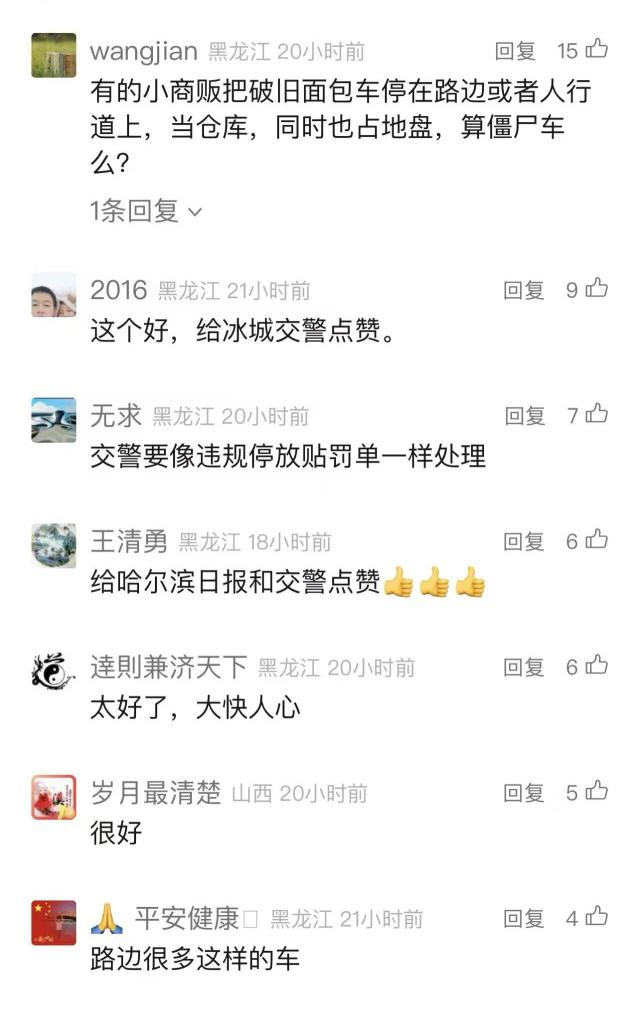This screenshot has height=1011, width=640.
Task: Reply to 達則兼济天下's comment
Action: point(523,668)
